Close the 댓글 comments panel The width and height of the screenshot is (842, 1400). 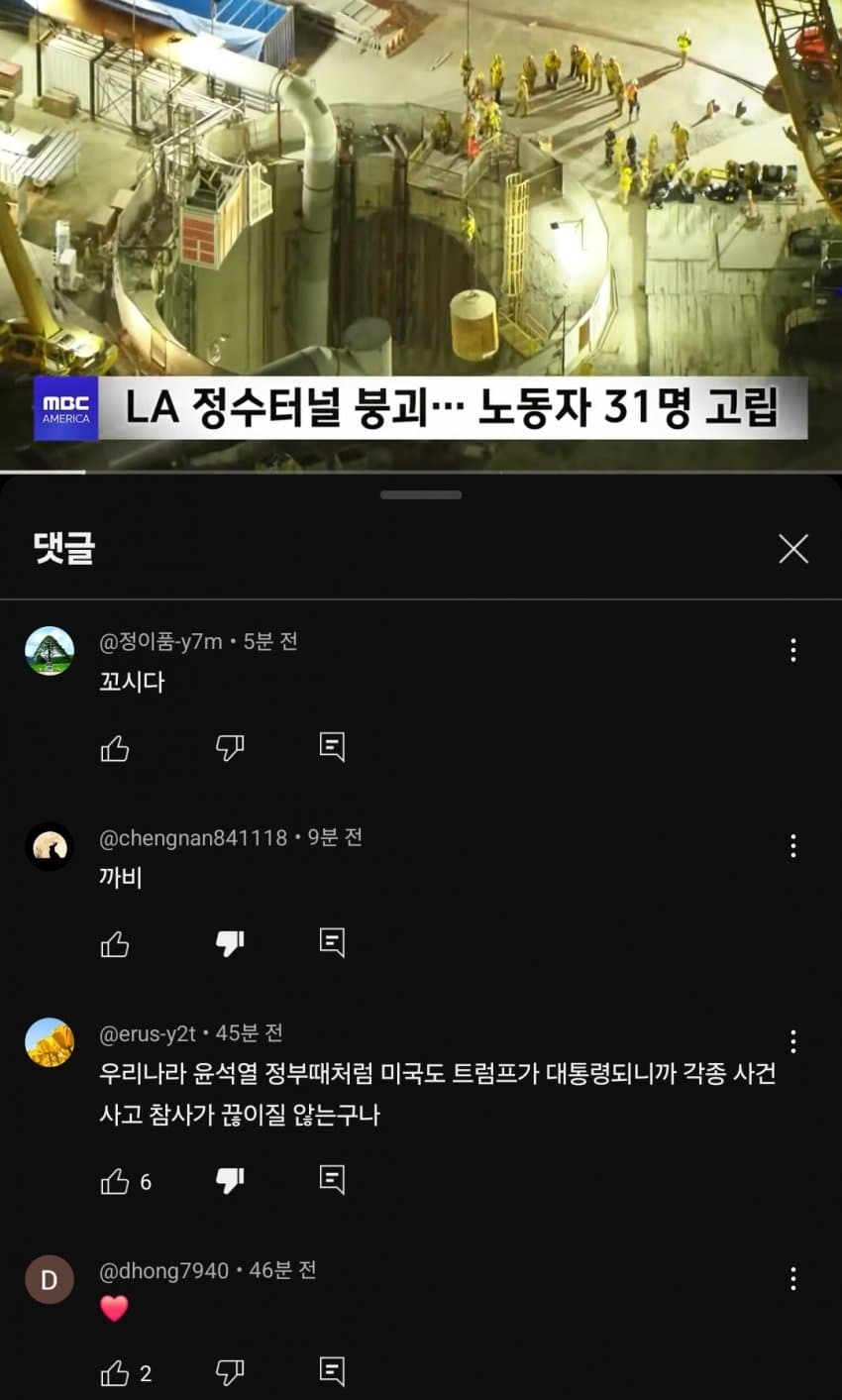click(x=793, y=549)
